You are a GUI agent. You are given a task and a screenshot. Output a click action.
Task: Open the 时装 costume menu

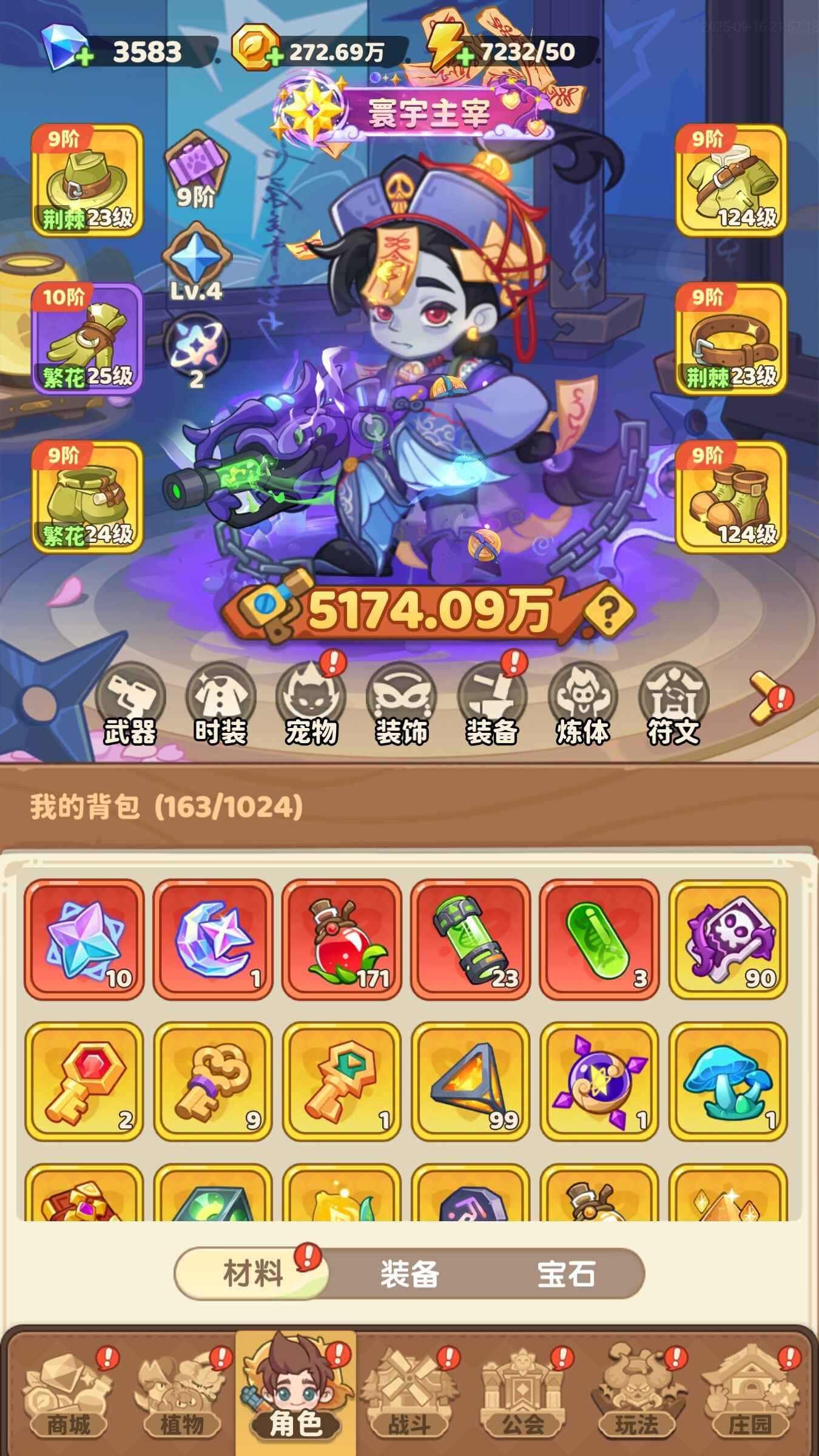(221, 704)
